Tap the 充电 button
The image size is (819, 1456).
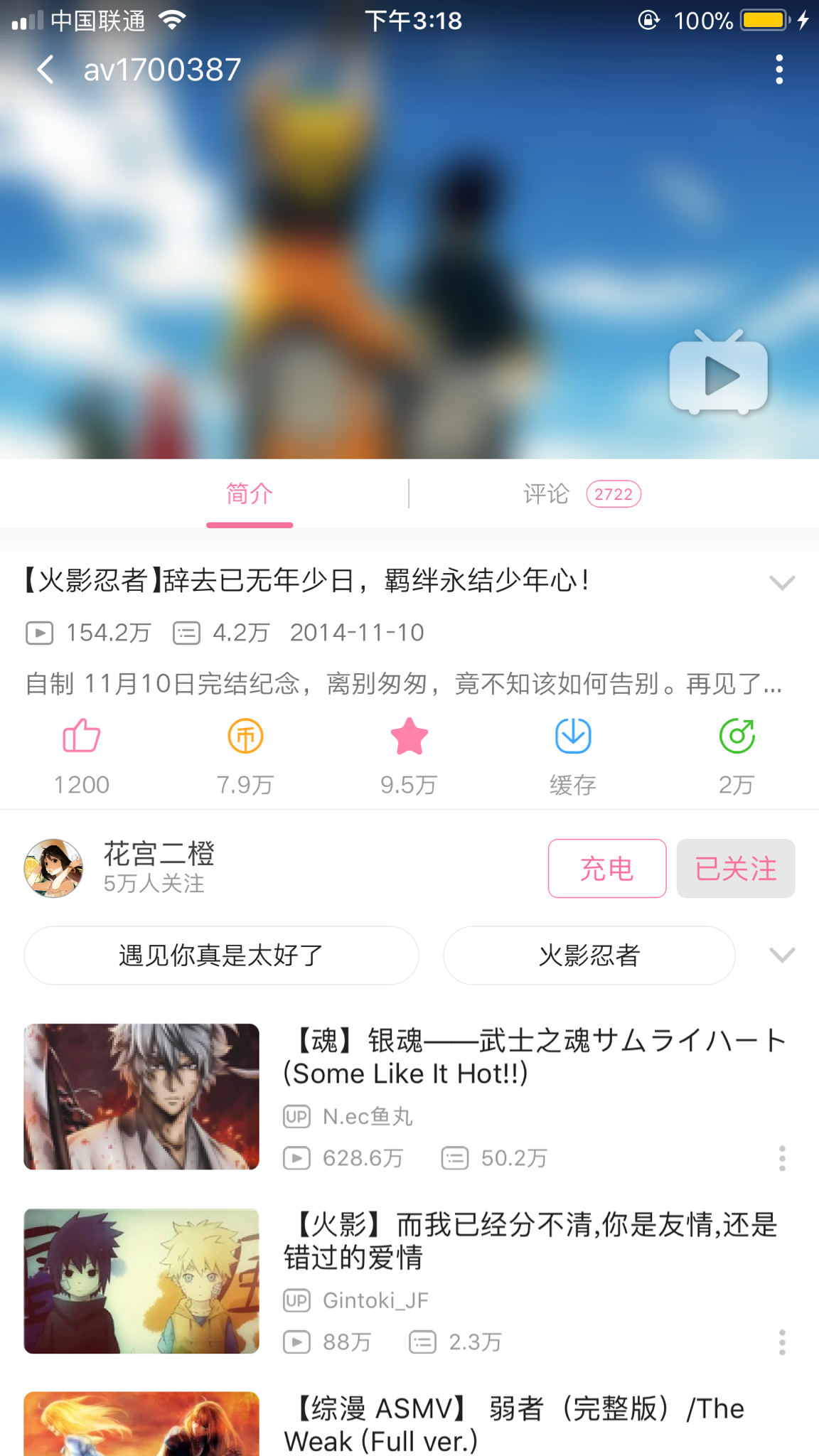tap(606, 869)
